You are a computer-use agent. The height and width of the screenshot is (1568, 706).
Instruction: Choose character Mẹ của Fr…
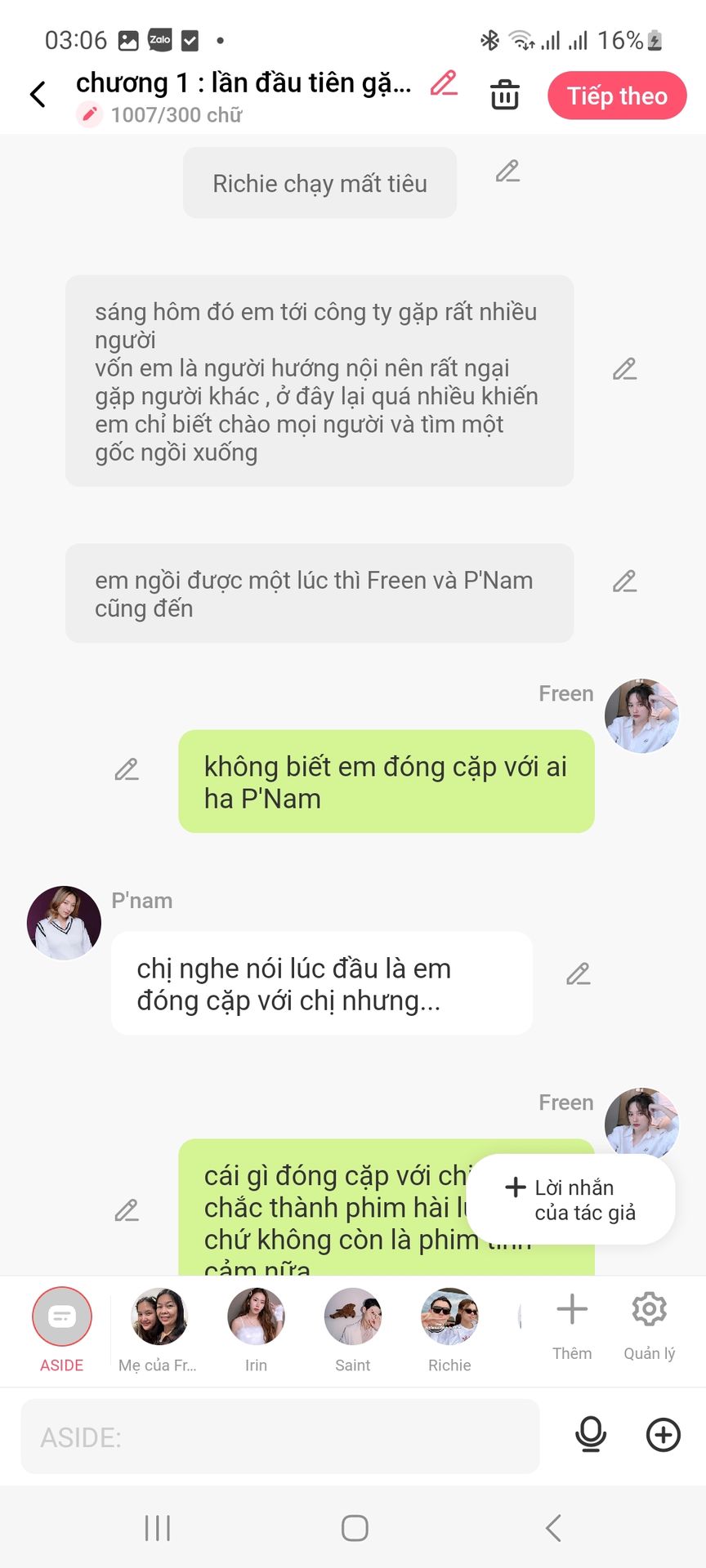coord(159,1330)
